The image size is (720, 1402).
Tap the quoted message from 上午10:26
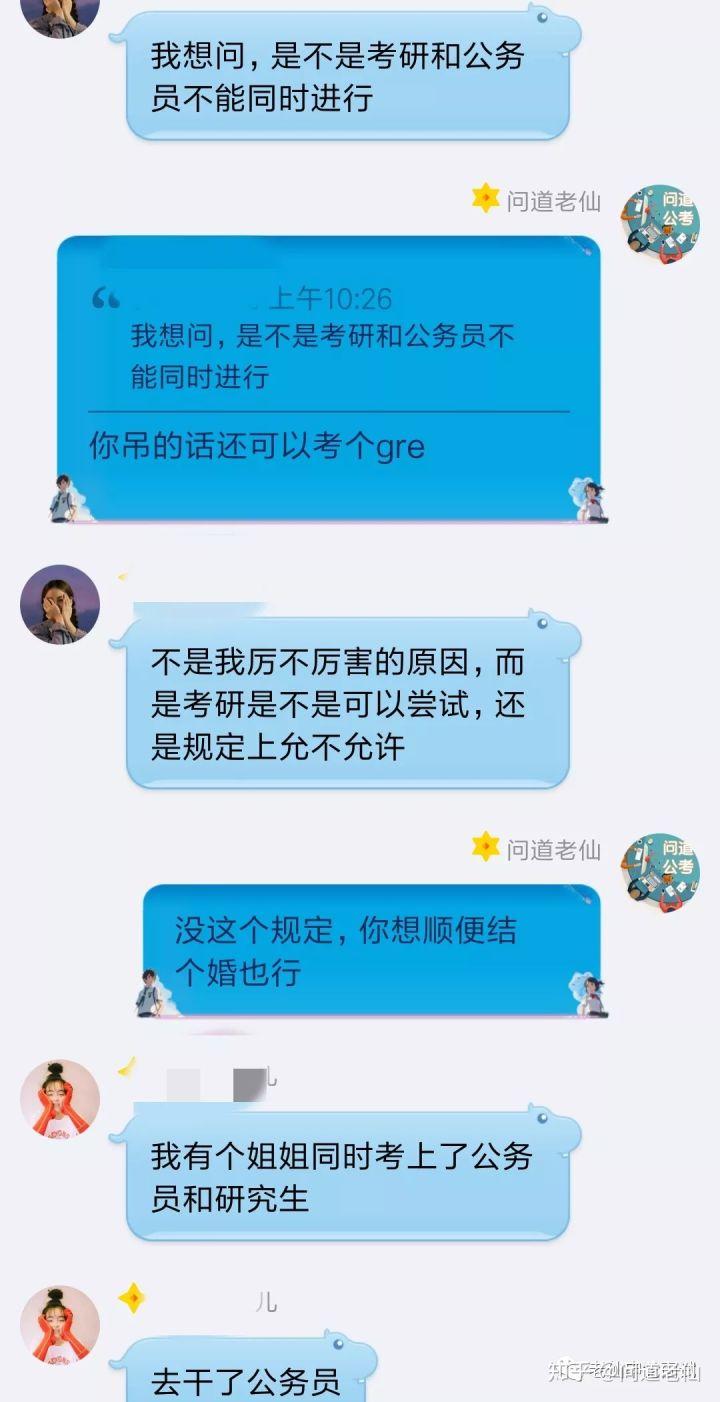click(x=325, y=340)
